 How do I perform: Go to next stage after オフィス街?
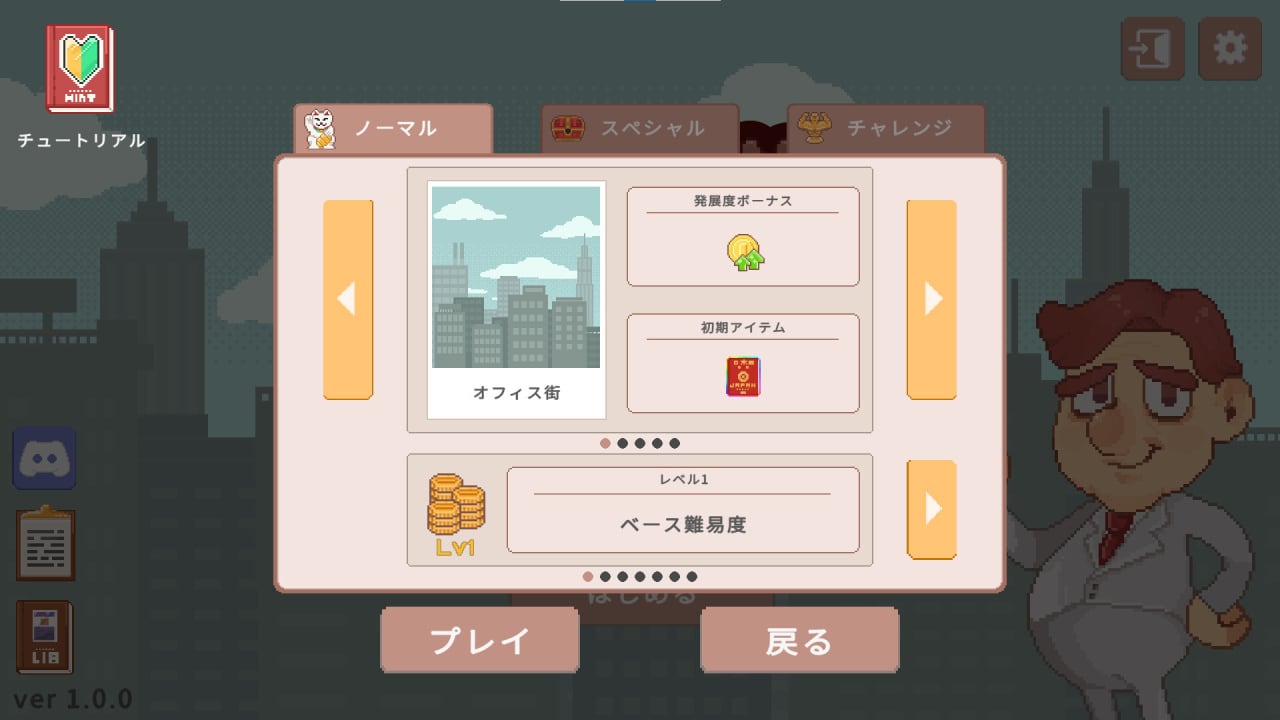(x=931, y=299)
